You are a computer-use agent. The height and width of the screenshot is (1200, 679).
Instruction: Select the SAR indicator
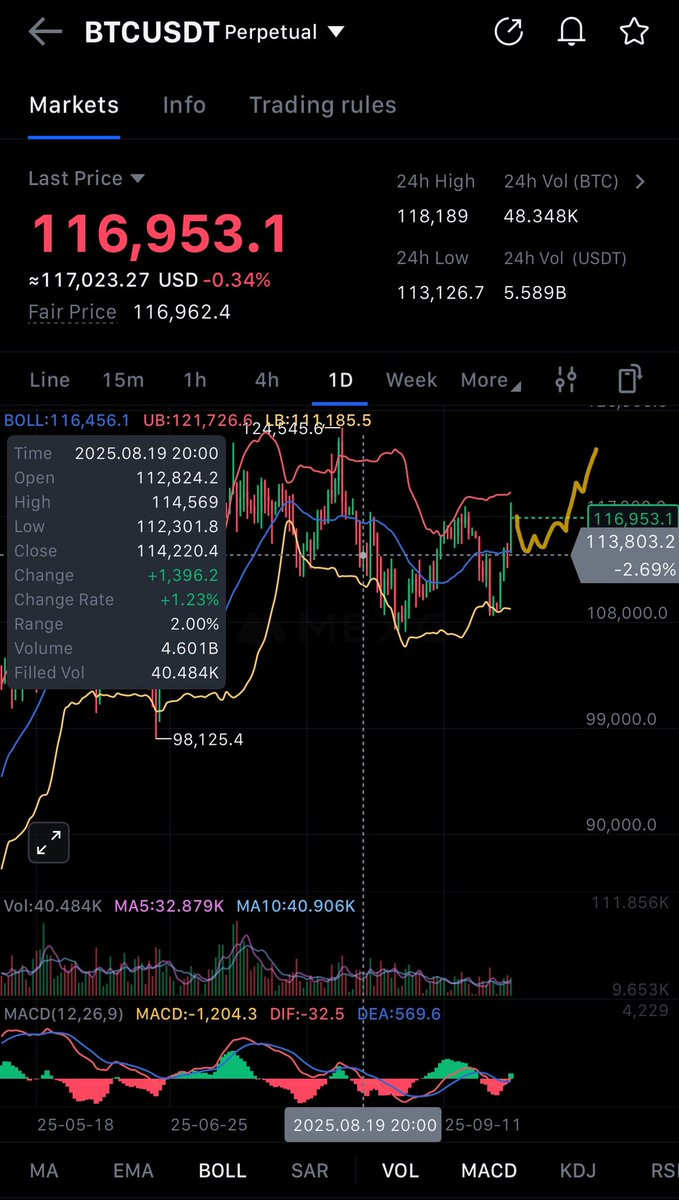coord(309,1171)
